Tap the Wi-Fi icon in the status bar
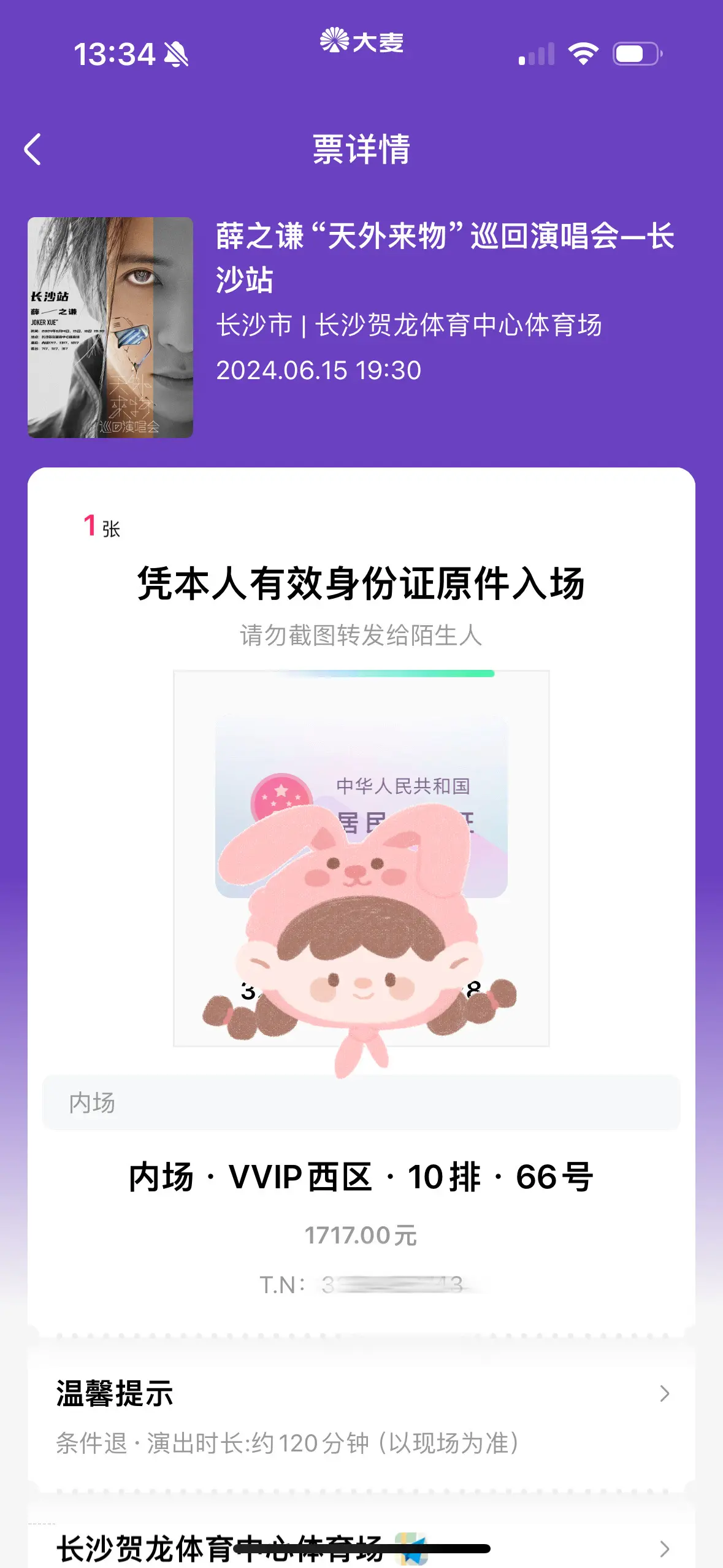The height and width of the screenshot is (1568, 723). point(583,54)
